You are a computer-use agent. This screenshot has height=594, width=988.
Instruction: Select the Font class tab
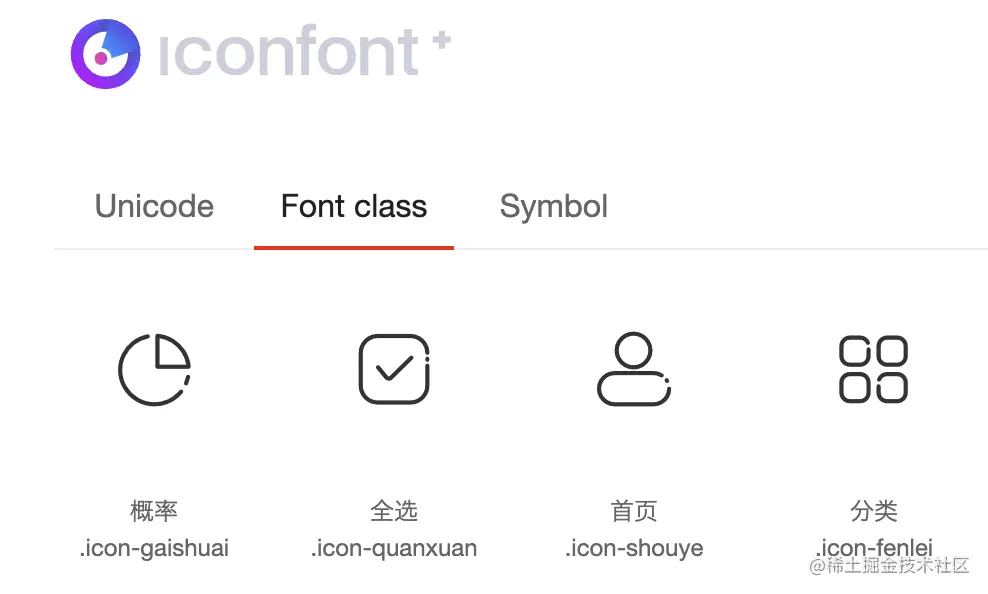click(354, 207)
